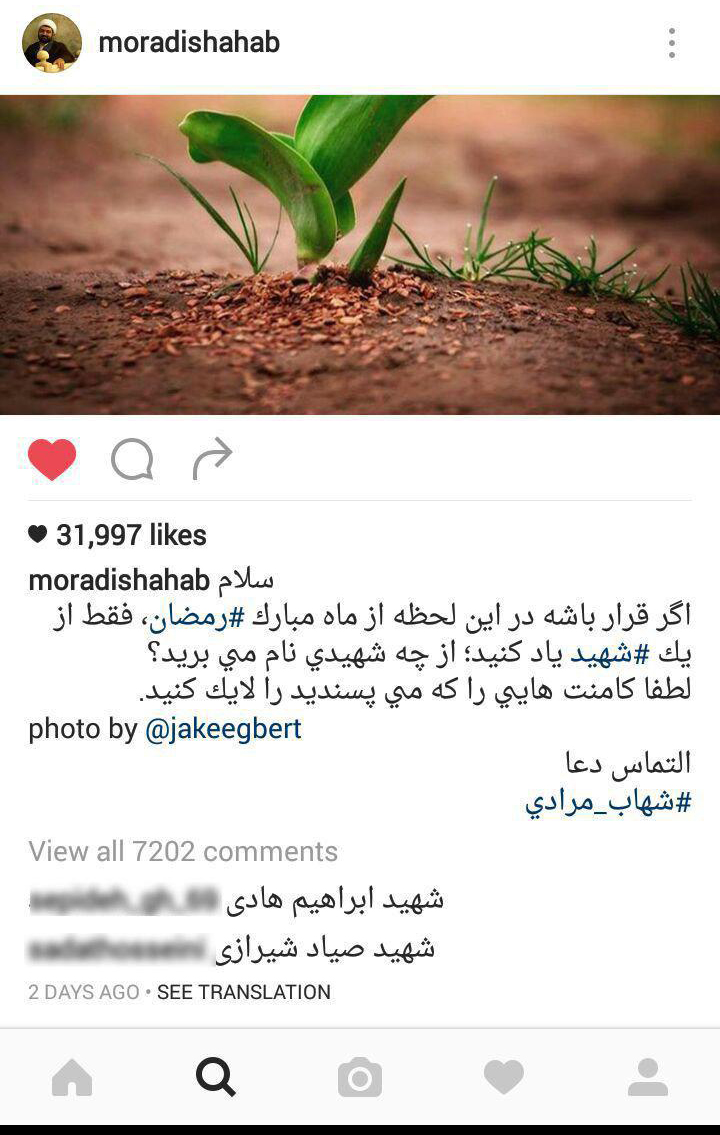Tap the moradishahab avatar picture

52,43
